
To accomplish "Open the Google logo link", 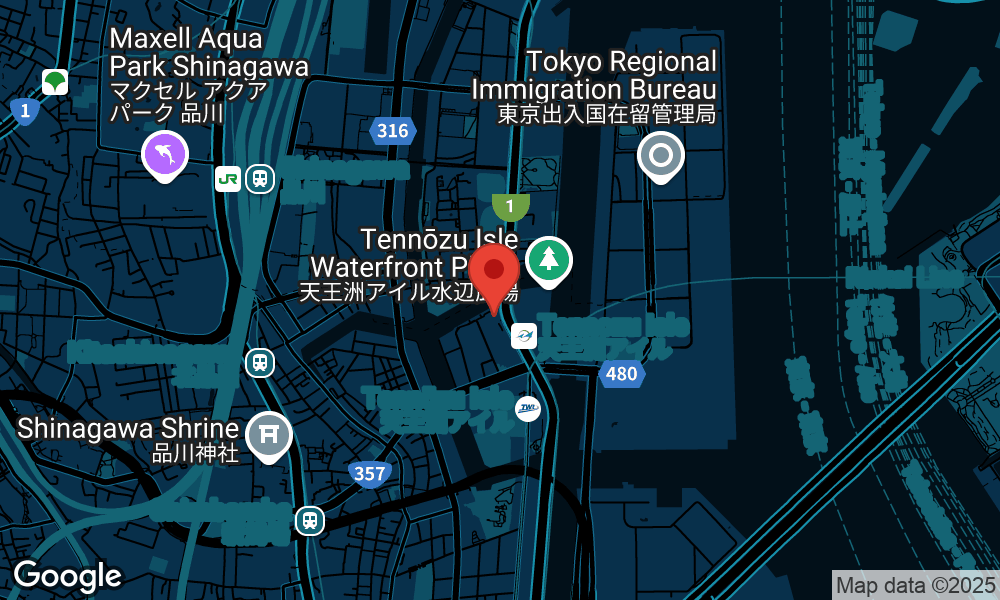I will coord(68,576).
